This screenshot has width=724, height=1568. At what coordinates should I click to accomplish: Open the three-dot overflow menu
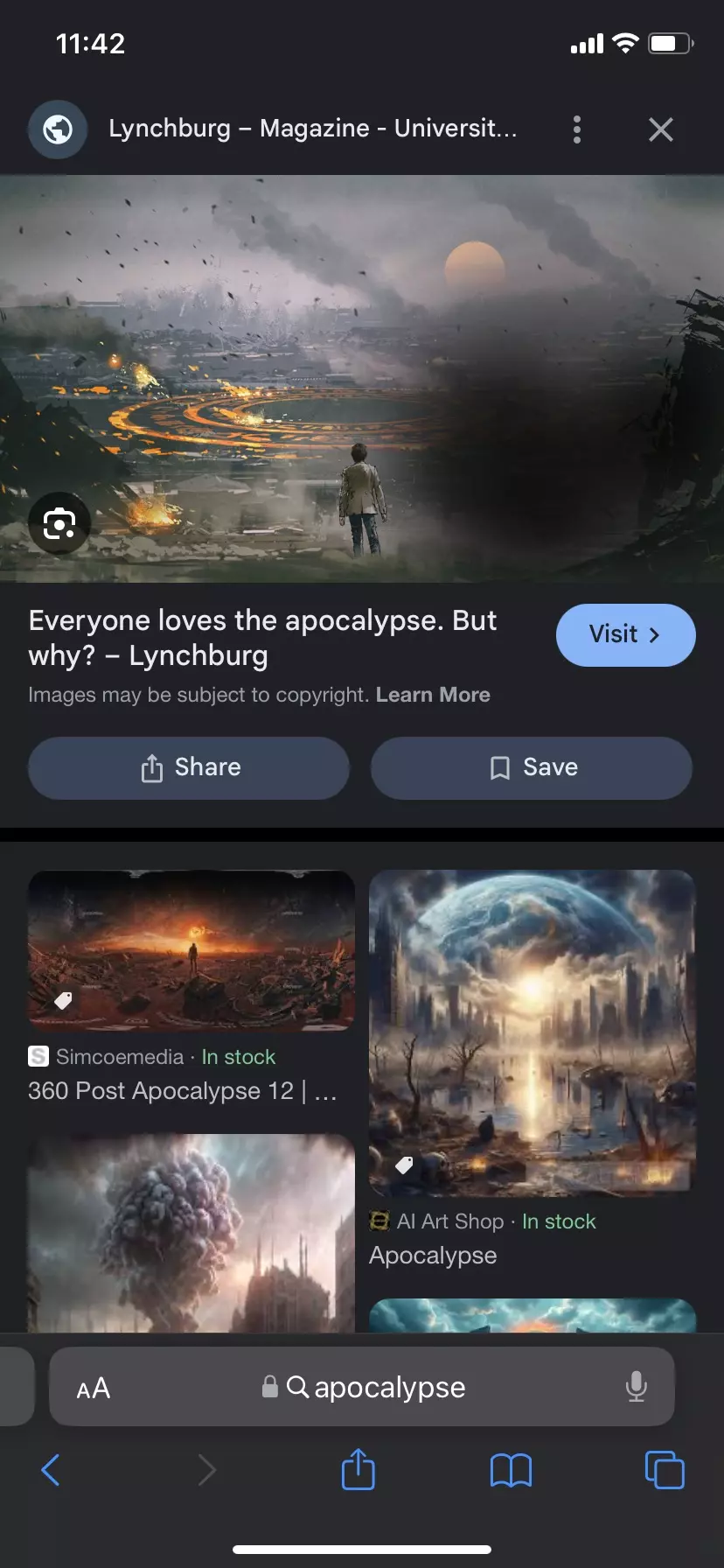click(x=577, y=129)
